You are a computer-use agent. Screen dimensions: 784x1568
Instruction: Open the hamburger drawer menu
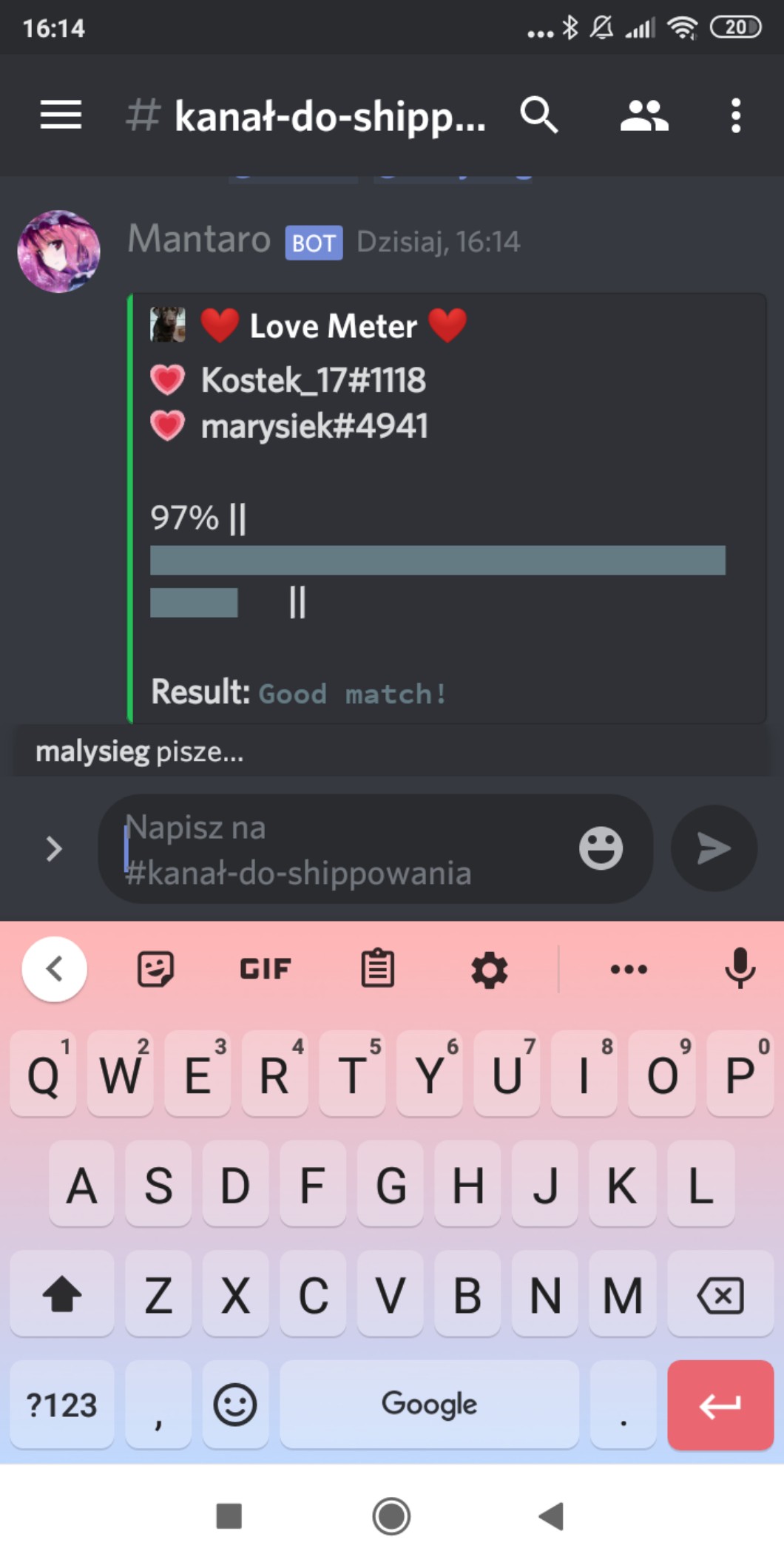point(61,115)
